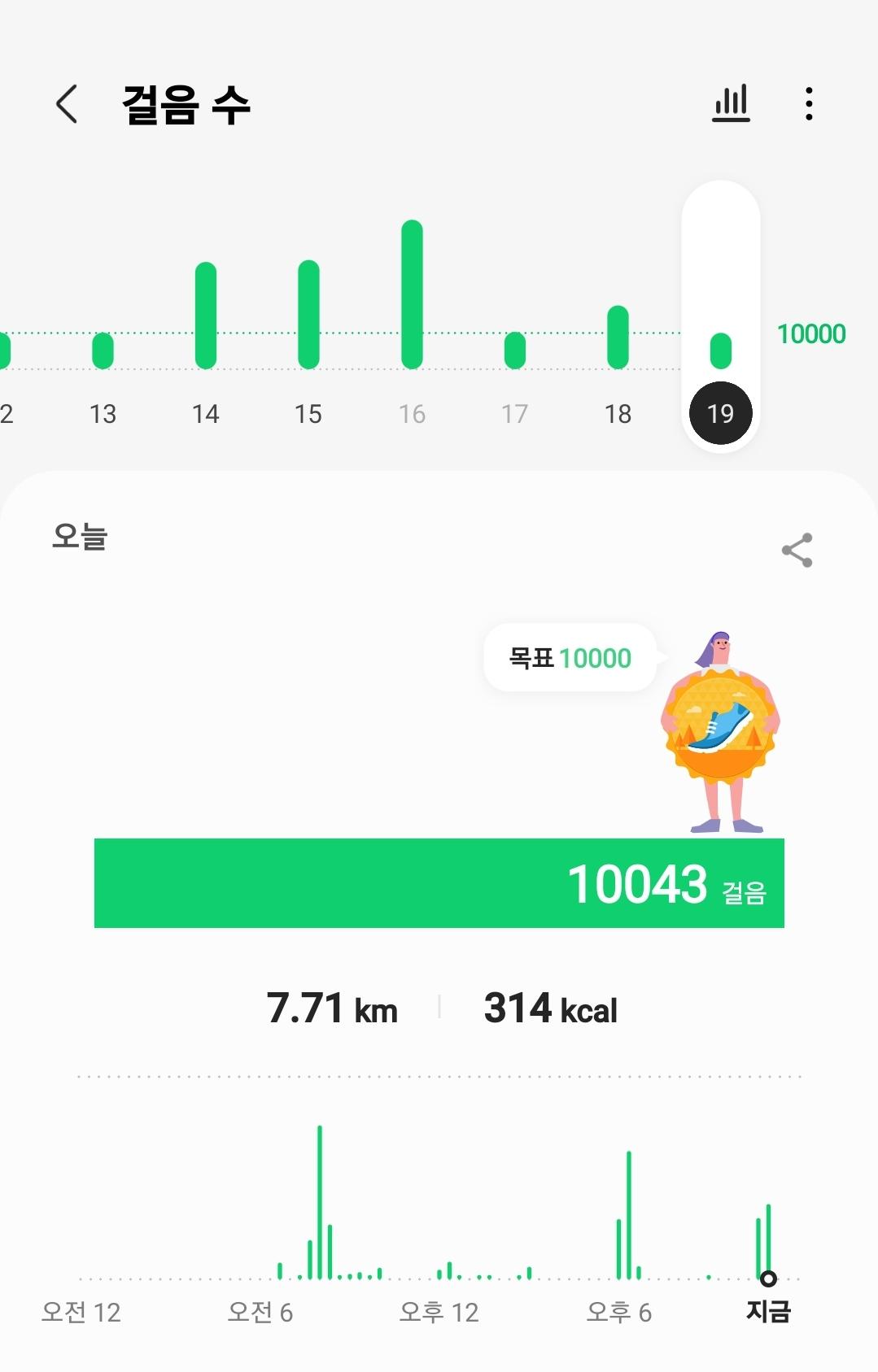Open the more options menu
The width and height of the screenshot is (878, 1372).
808,104
